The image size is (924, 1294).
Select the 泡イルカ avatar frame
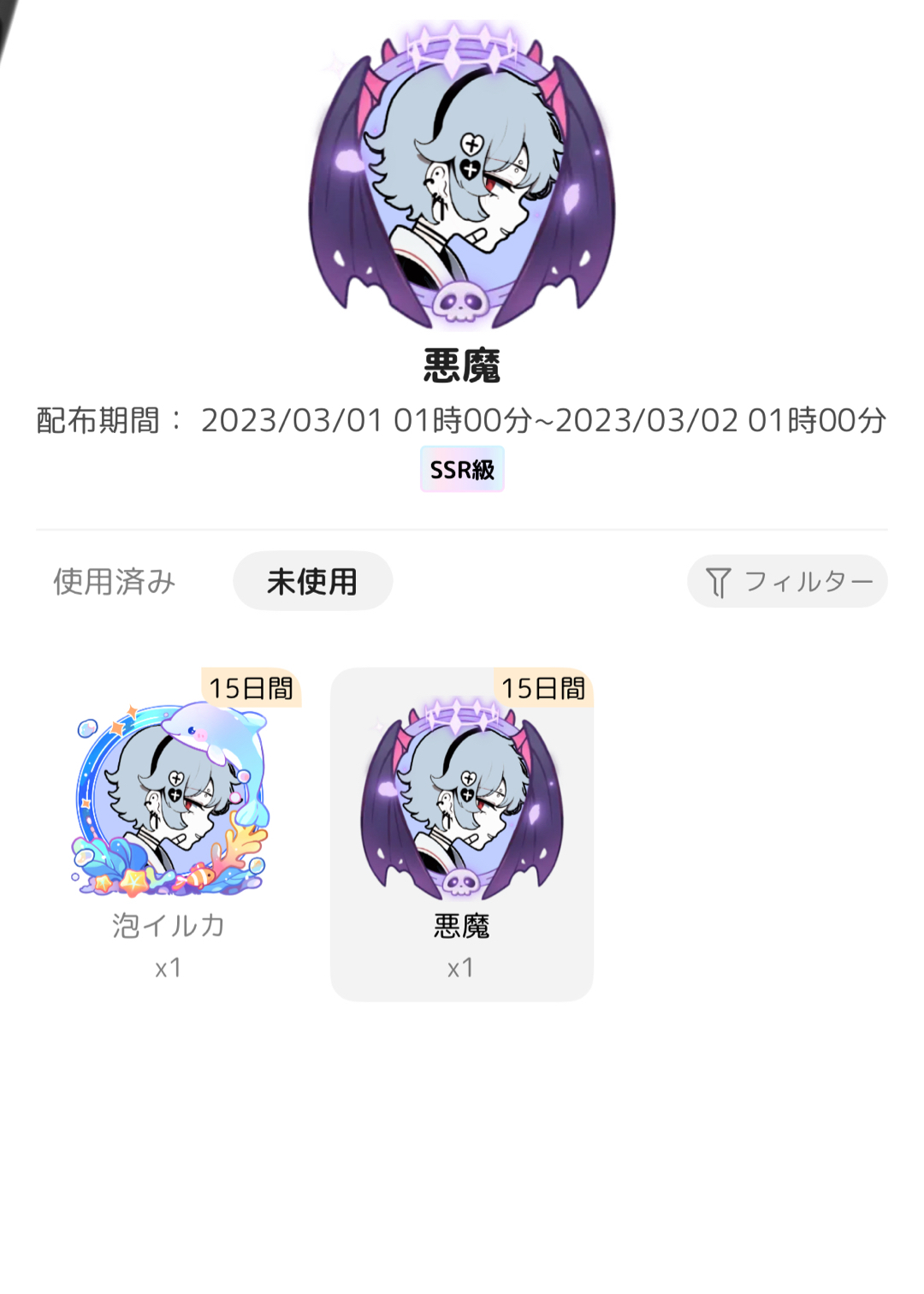169,822
